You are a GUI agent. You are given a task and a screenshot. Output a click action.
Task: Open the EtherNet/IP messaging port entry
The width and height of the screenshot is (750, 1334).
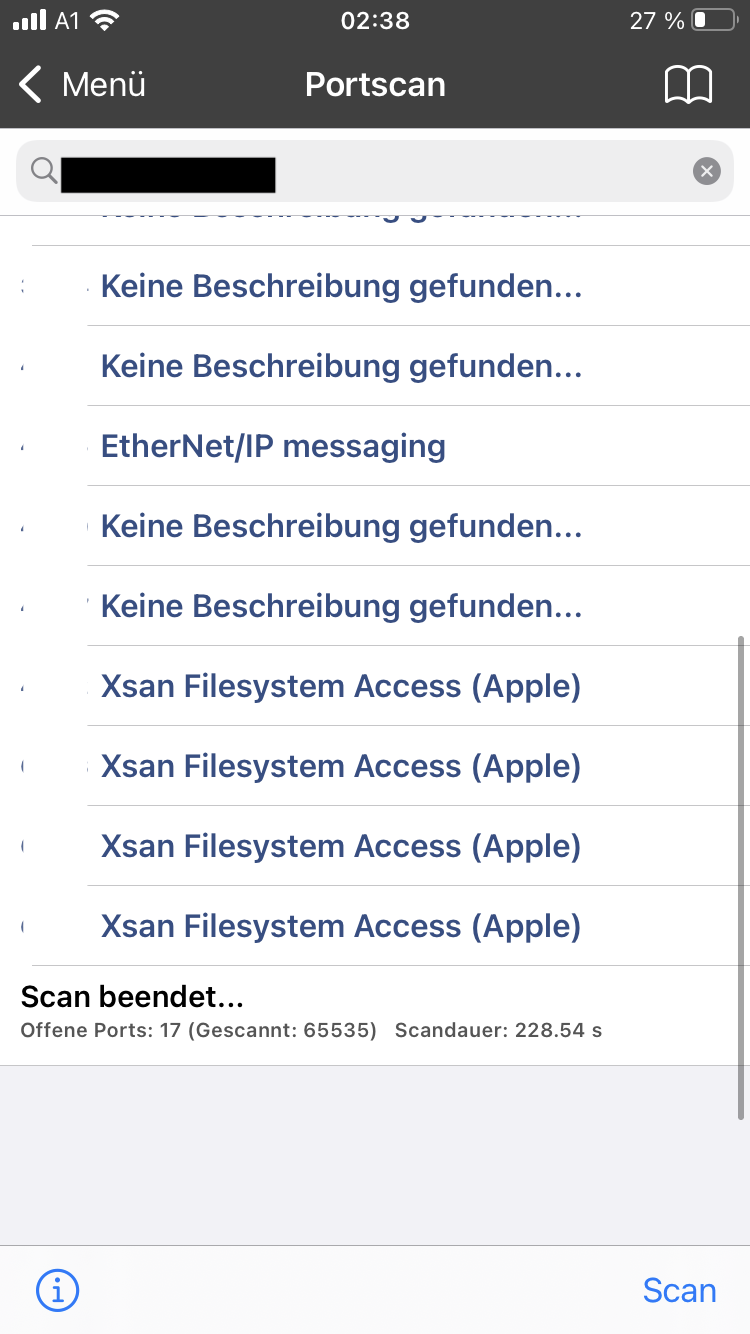[x=375, y=446]
